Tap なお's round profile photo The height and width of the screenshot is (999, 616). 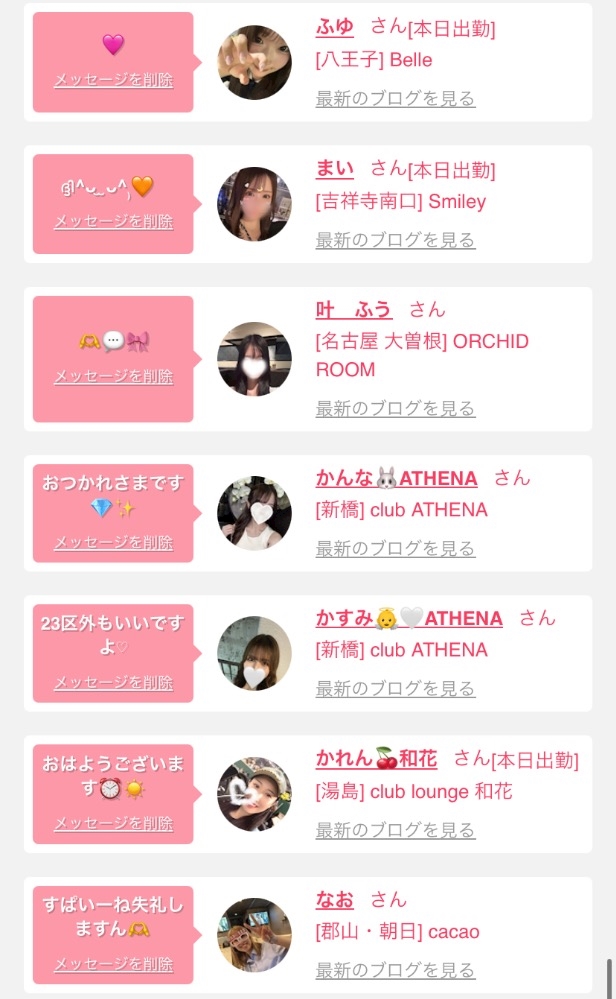[x=254, y=935]
